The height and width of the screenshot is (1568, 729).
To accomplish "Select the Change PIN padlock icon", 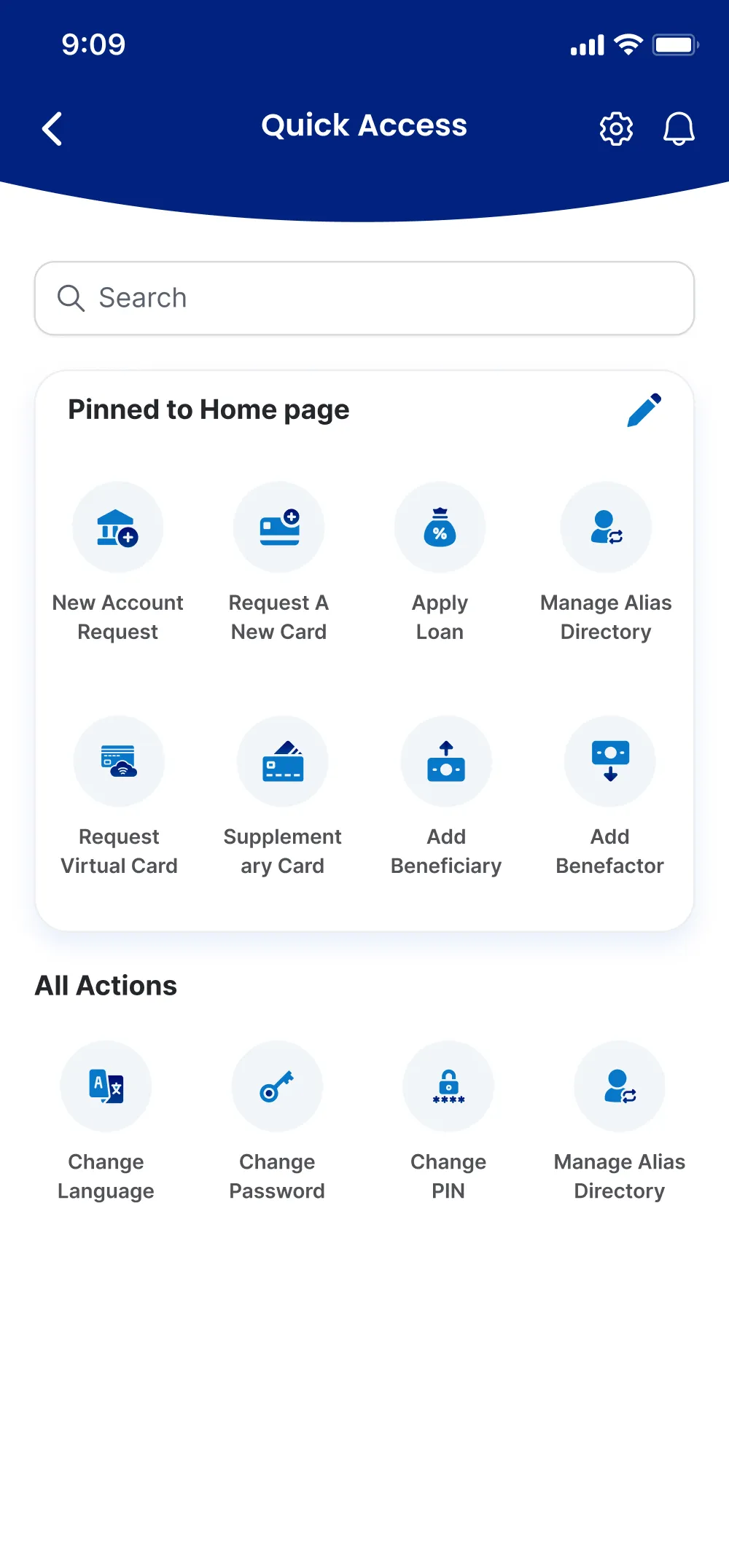I will (449, 1086).
